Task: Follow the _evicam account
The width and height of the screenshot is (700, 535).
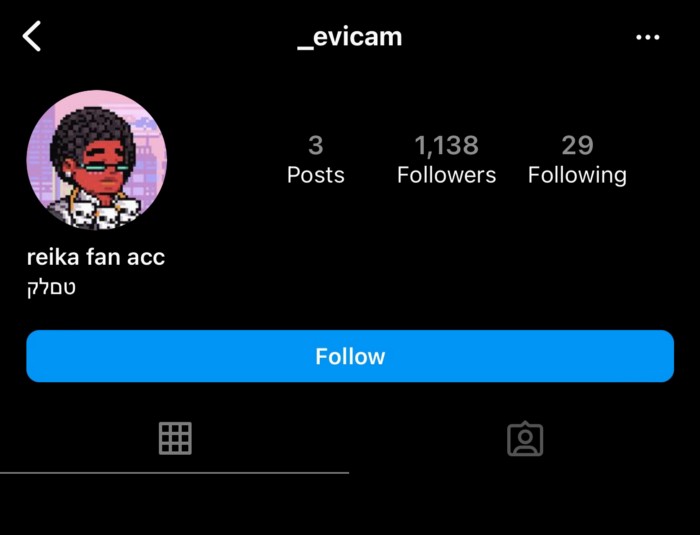Action: pos(350,356)
